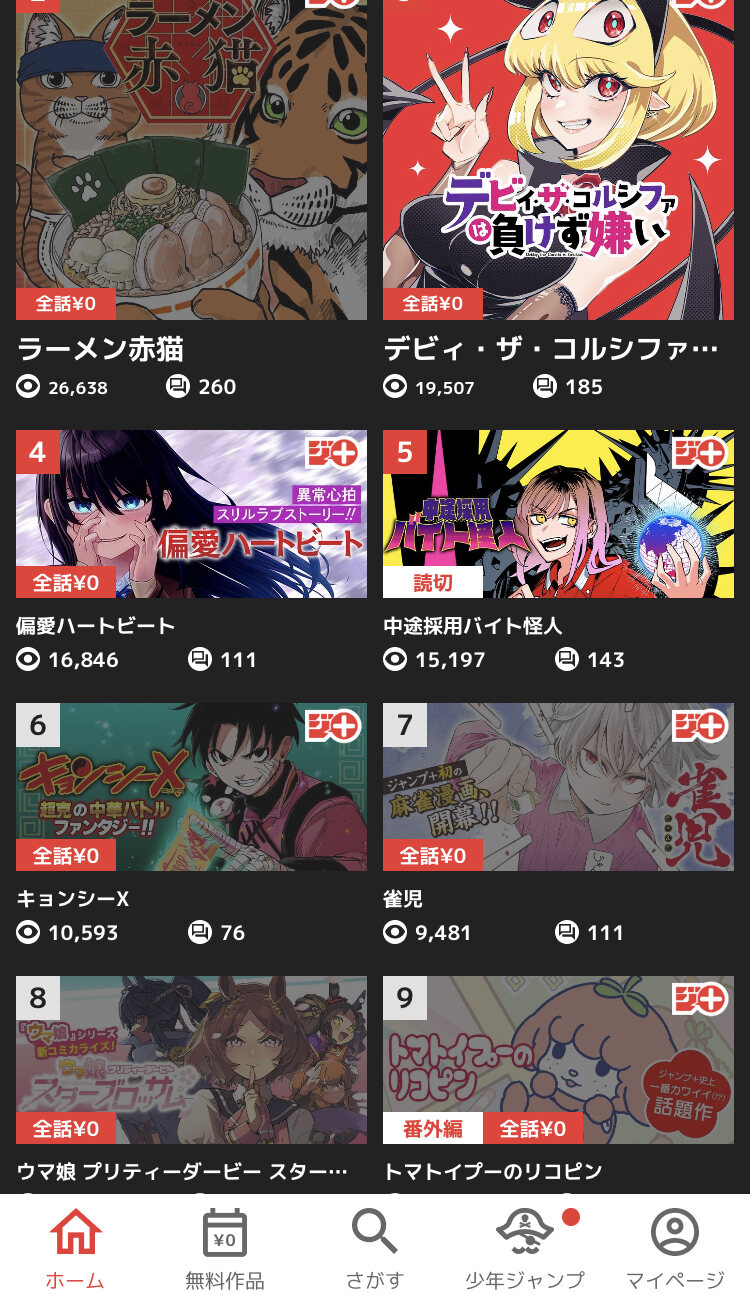Image resolution: width=750 pixels, height=1294 pixels.
Task: Open the さがす search tab
Action: click(x=375, y=1246)
